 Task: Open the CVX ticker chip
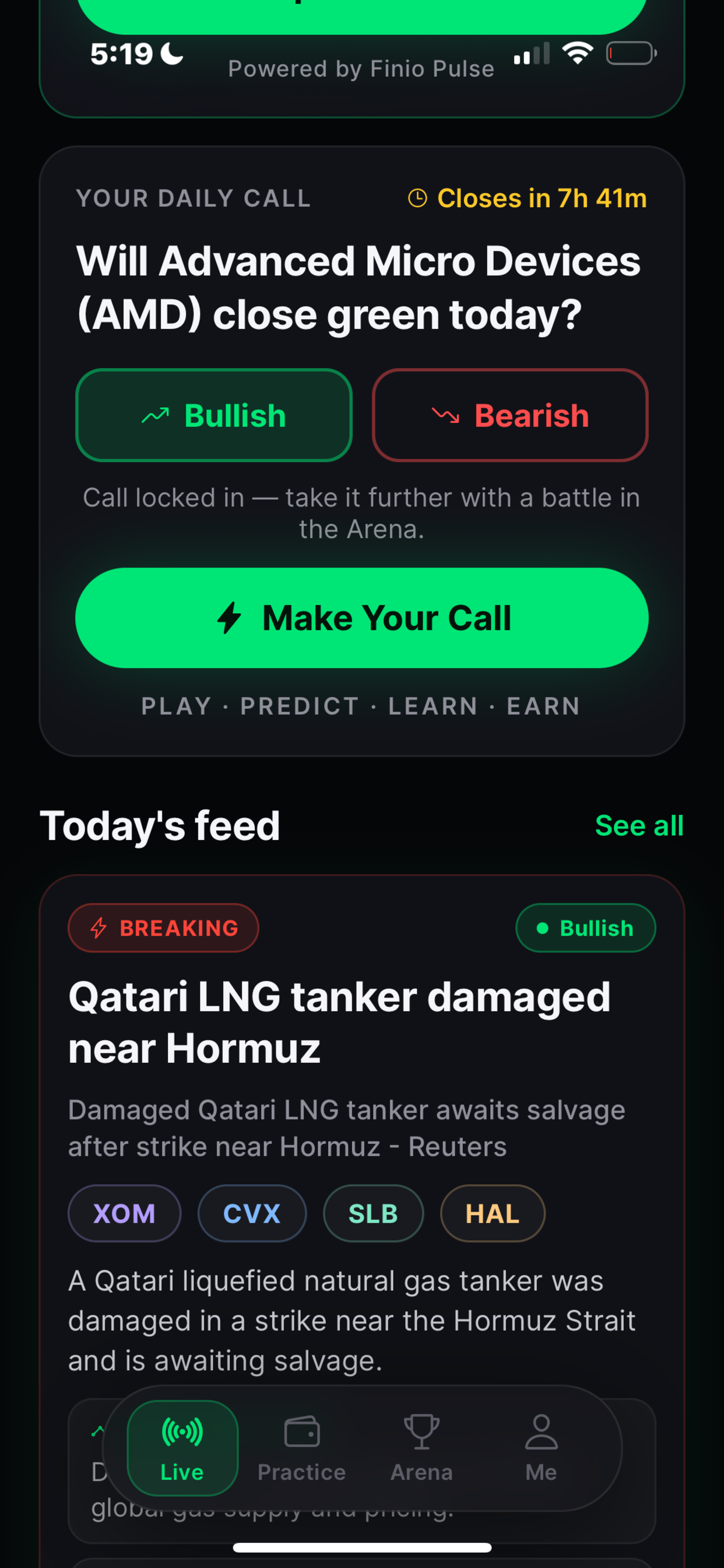point(252,1214)
